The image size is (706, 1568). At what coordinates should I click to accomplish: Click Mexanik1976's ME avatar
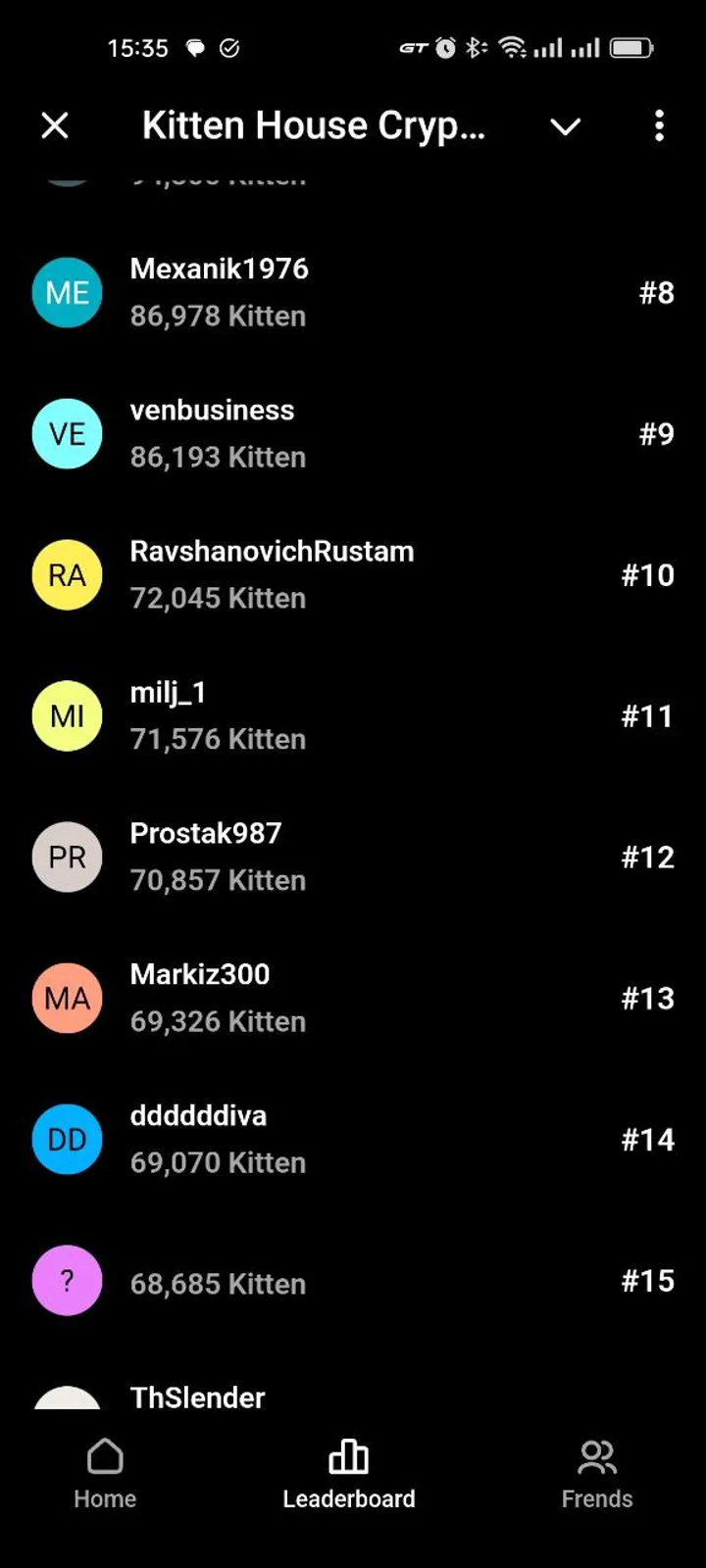point(67,292)
